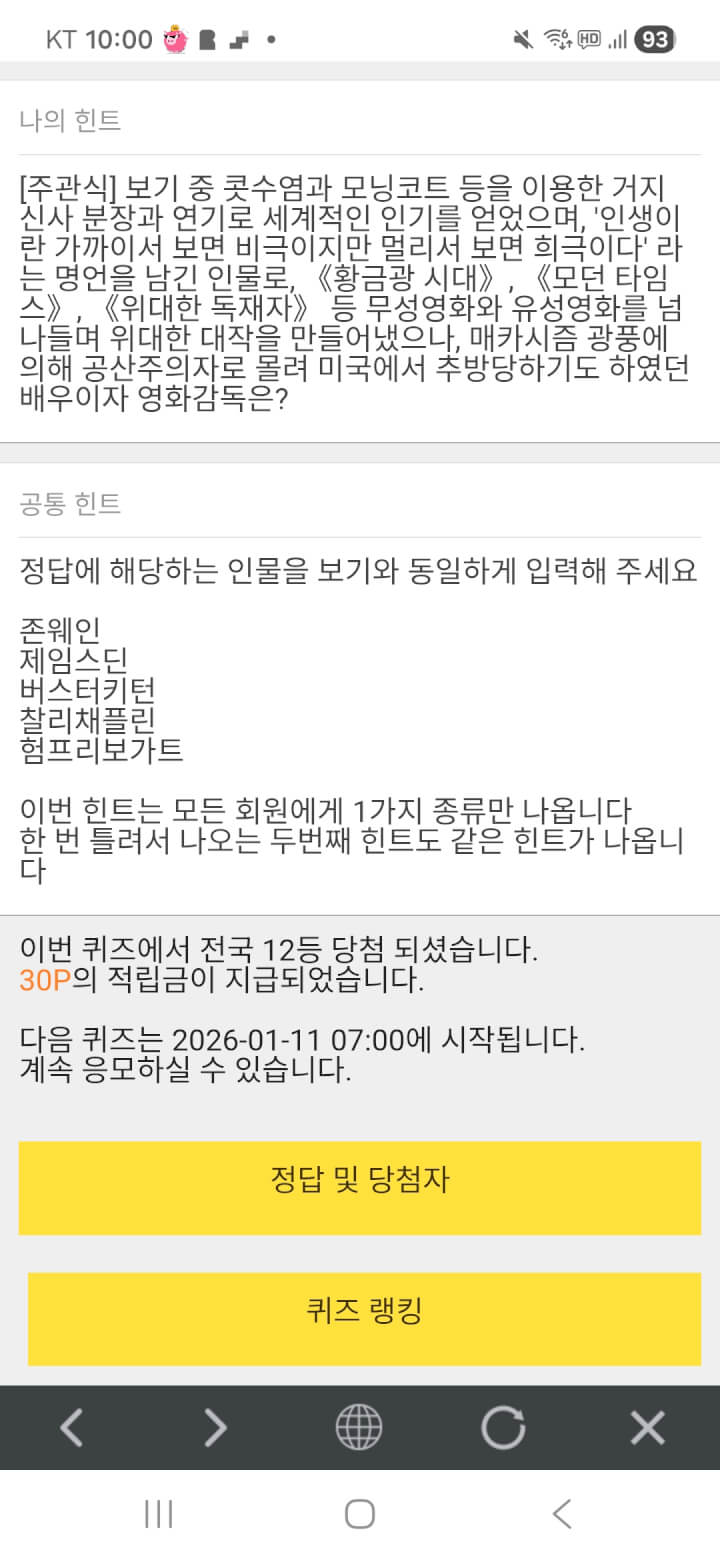
Task: Open page in browser via globe icon
Action: 359,1427
